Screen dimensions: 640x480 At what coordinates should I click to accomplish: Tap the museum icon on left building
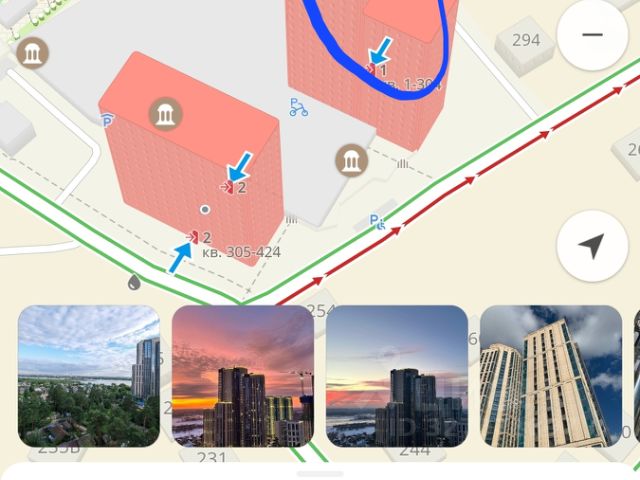(x=165, y=114)
